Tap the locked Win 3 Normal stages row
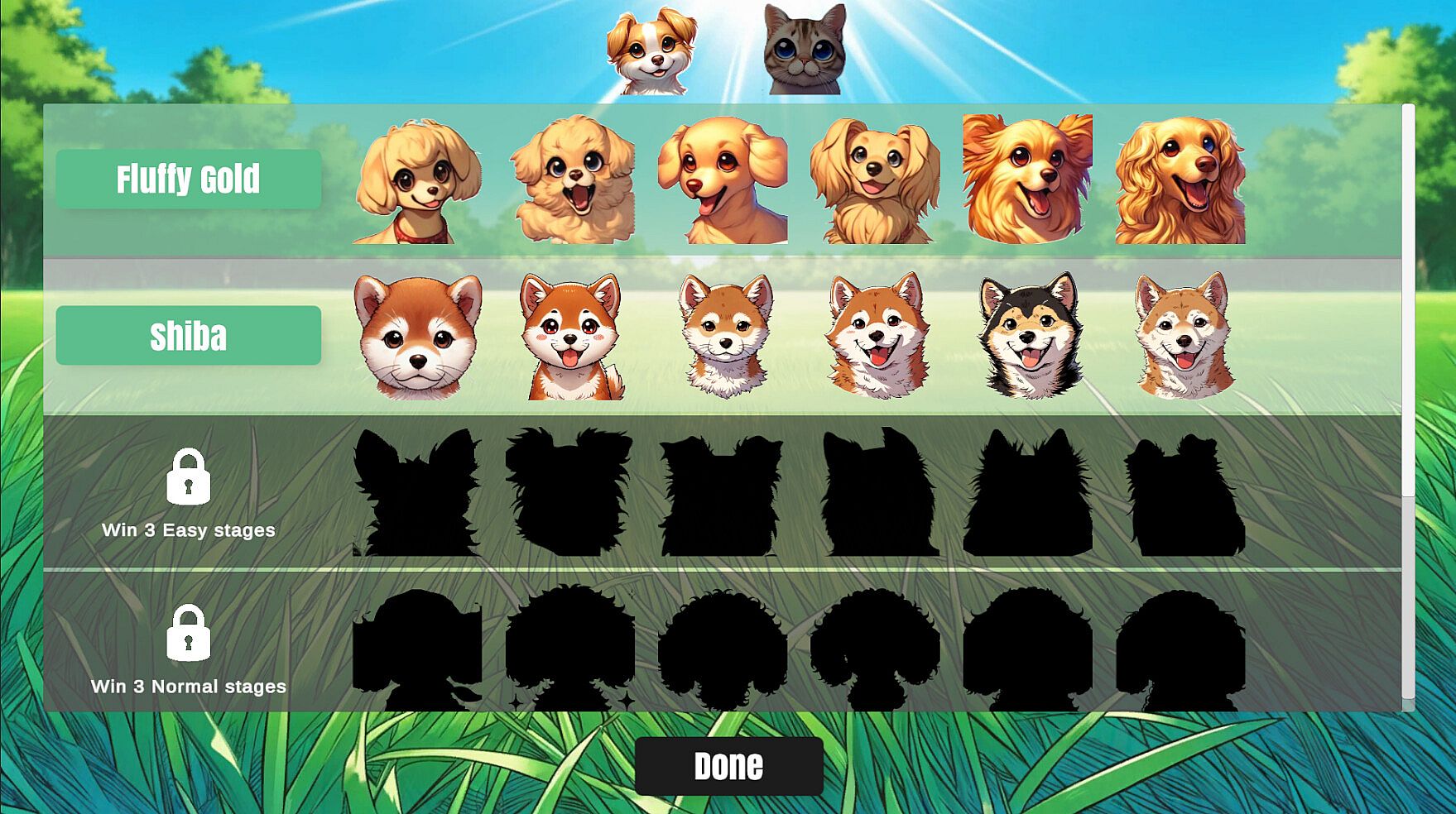The height and width of the screenshot is (814, 1456). coord(188,649)
